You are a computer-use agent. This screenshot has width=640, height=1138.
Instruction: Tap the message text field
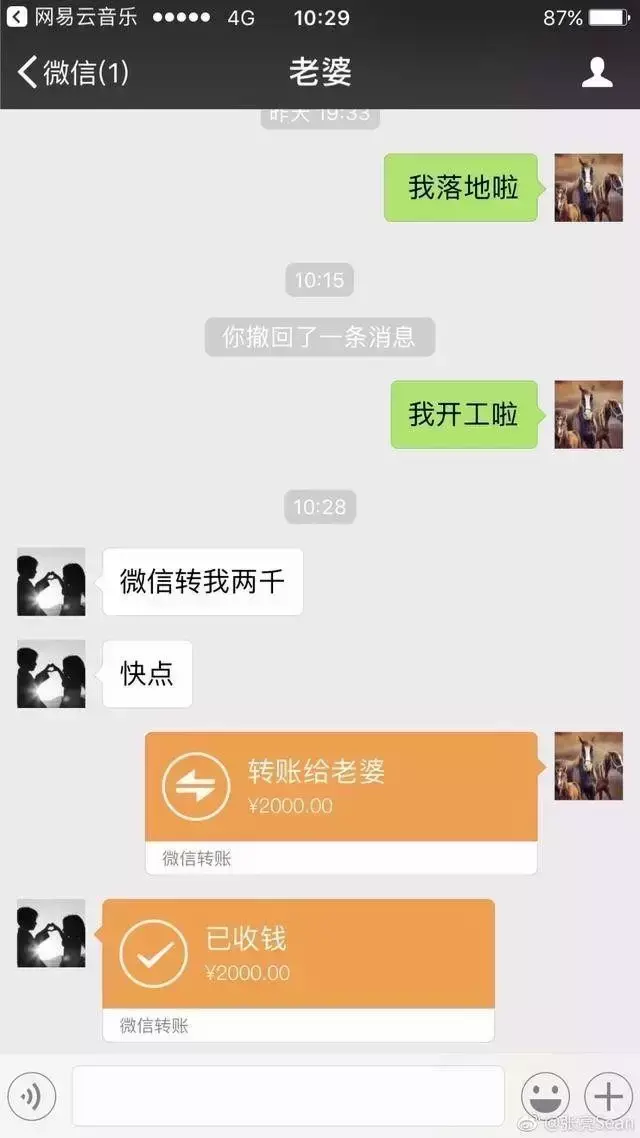tap(288, 1096)
